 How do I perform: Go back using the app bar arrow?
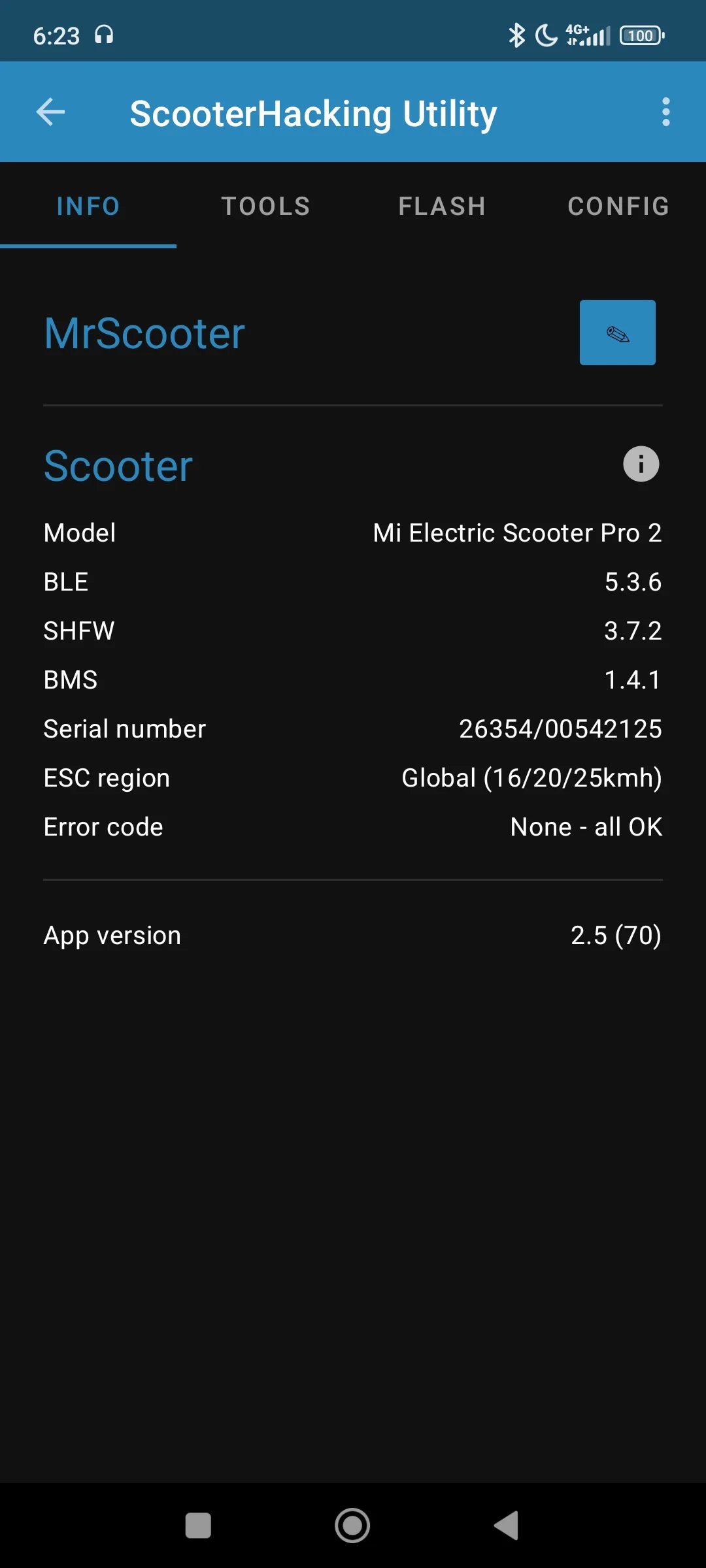click(x=50, y=112)
